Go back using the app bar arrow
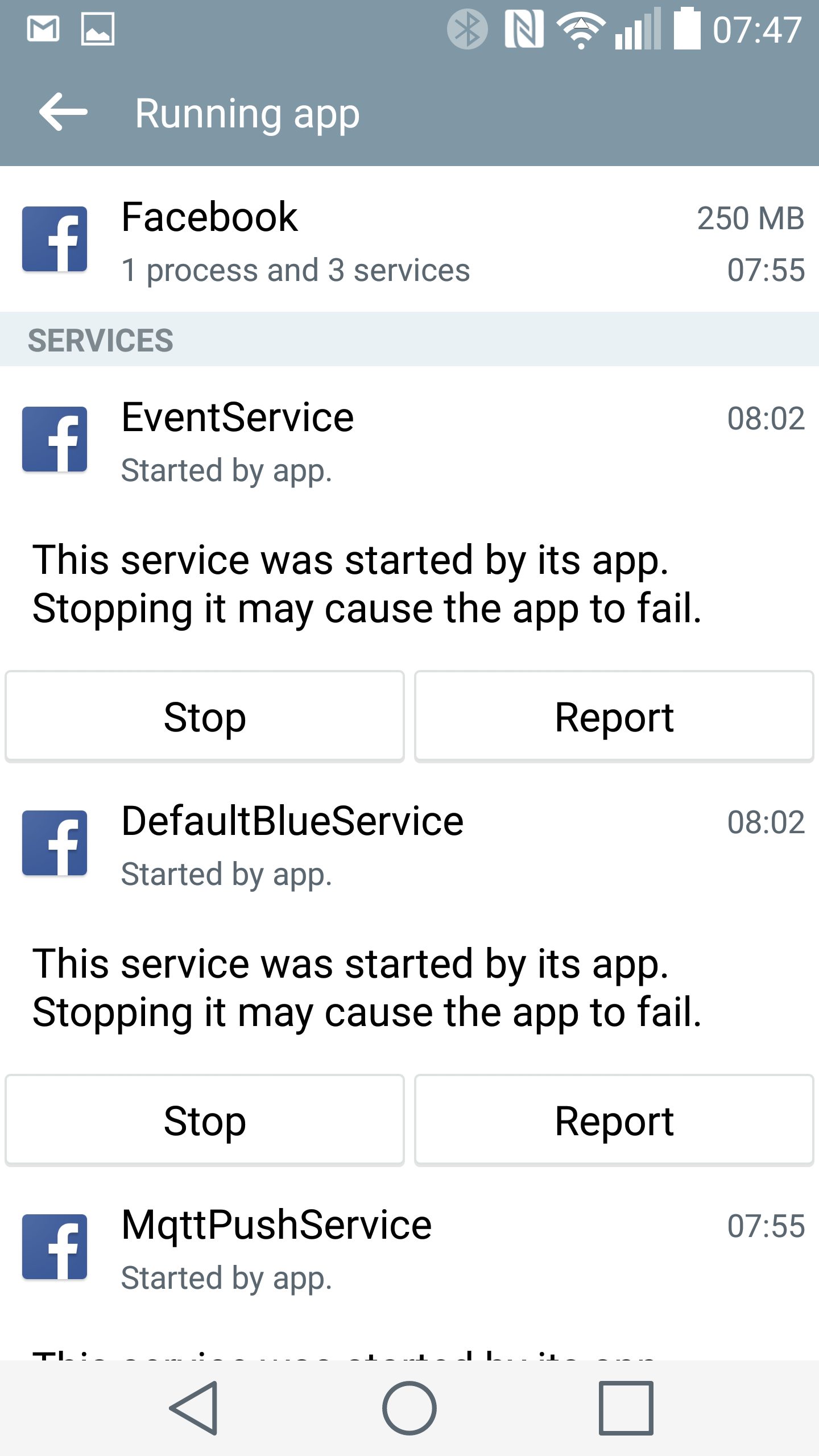This screenshot has width=819, height=1456. click(63, 112)
